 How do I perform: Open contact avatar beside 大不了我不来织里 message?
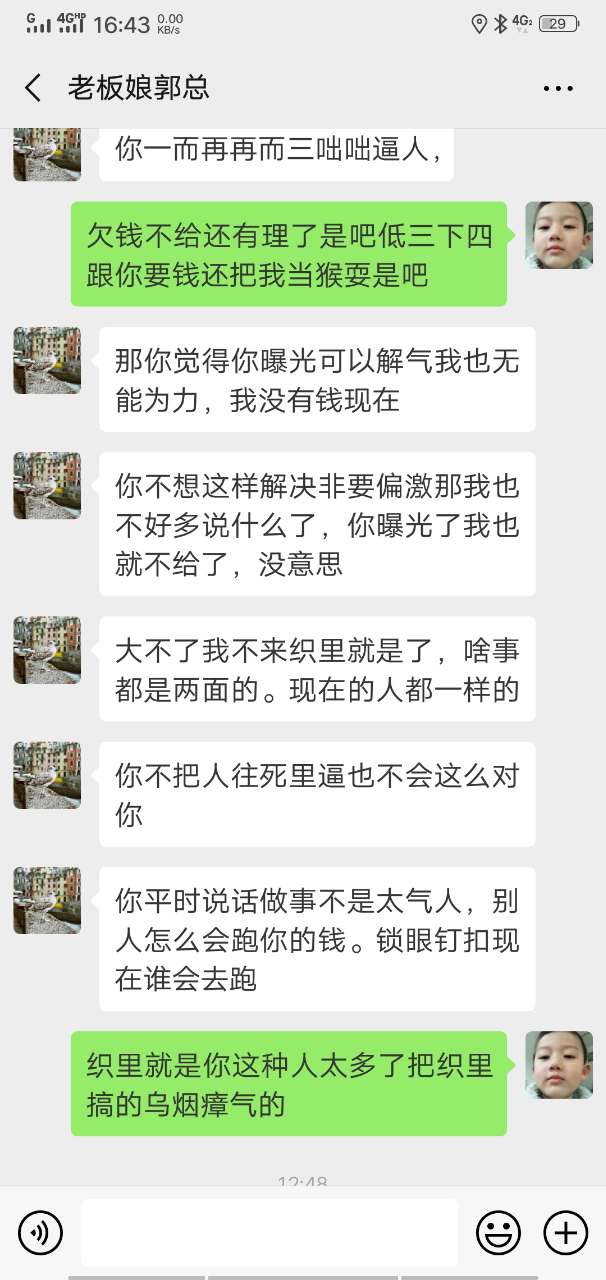tap(47, 650)
